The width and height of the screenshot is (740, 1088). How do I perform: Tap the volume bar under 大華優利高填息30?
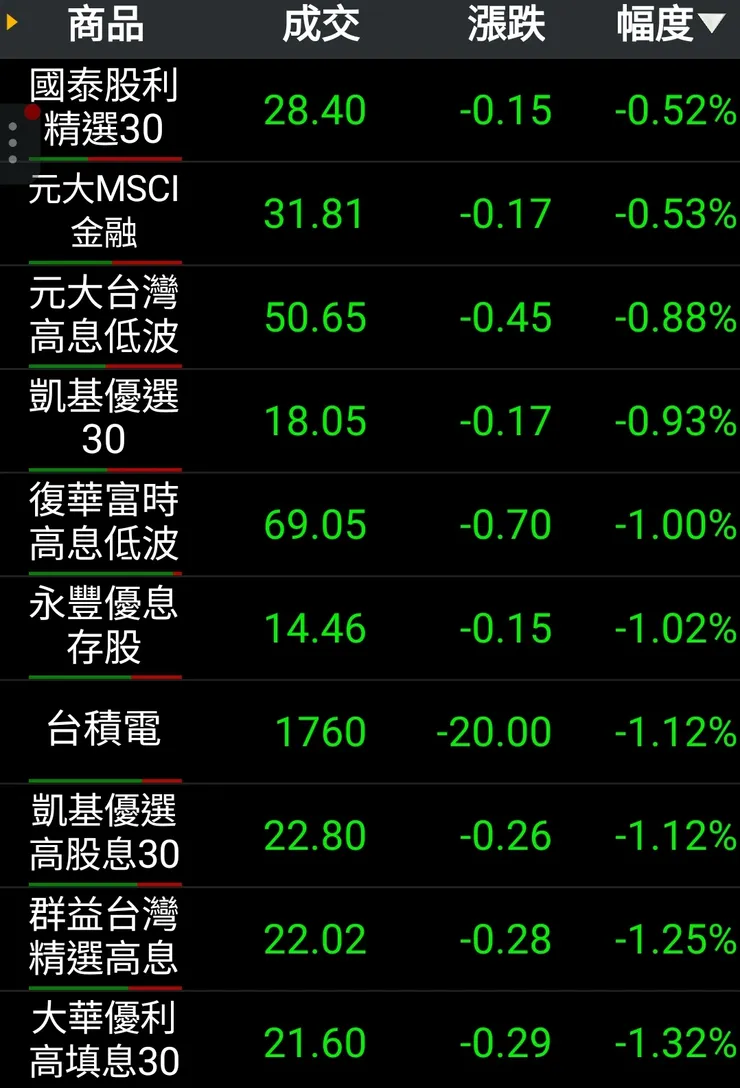coord(105,1084)
